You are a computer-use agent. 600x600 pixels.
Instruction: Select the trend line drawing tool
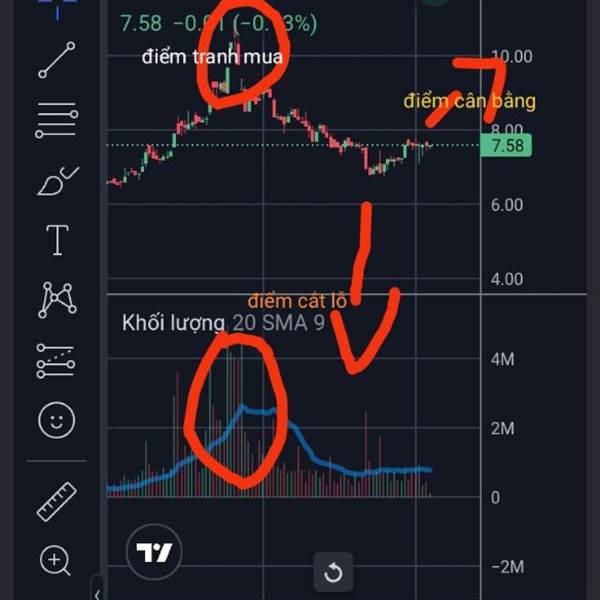(57, 60)
